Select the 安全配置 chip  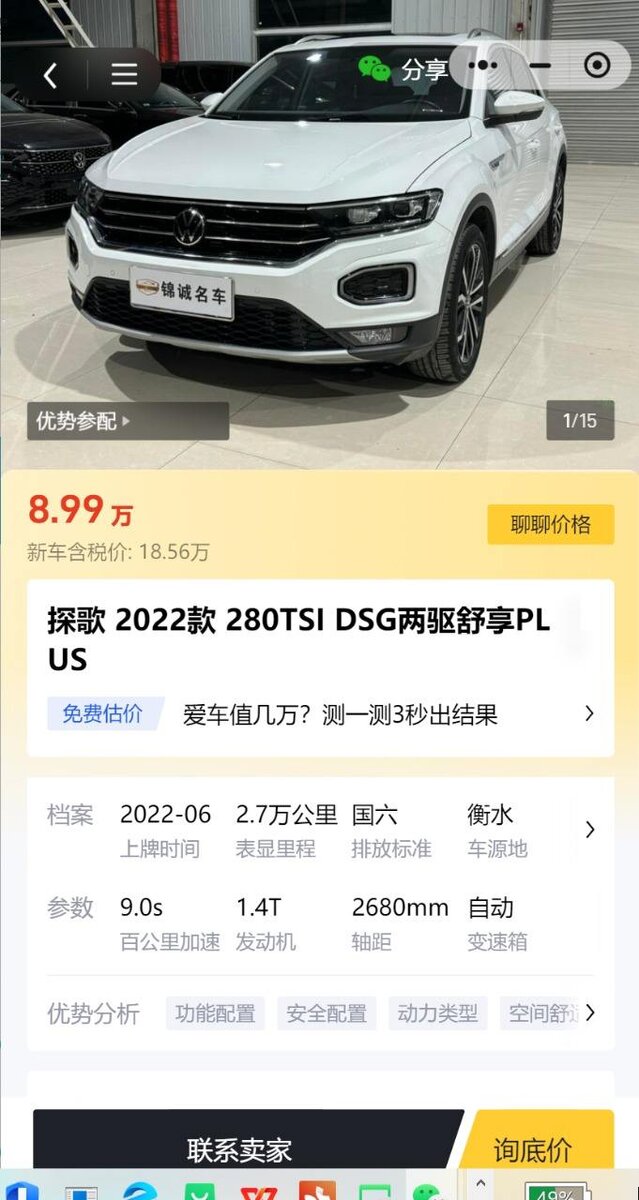(326, 1013)
